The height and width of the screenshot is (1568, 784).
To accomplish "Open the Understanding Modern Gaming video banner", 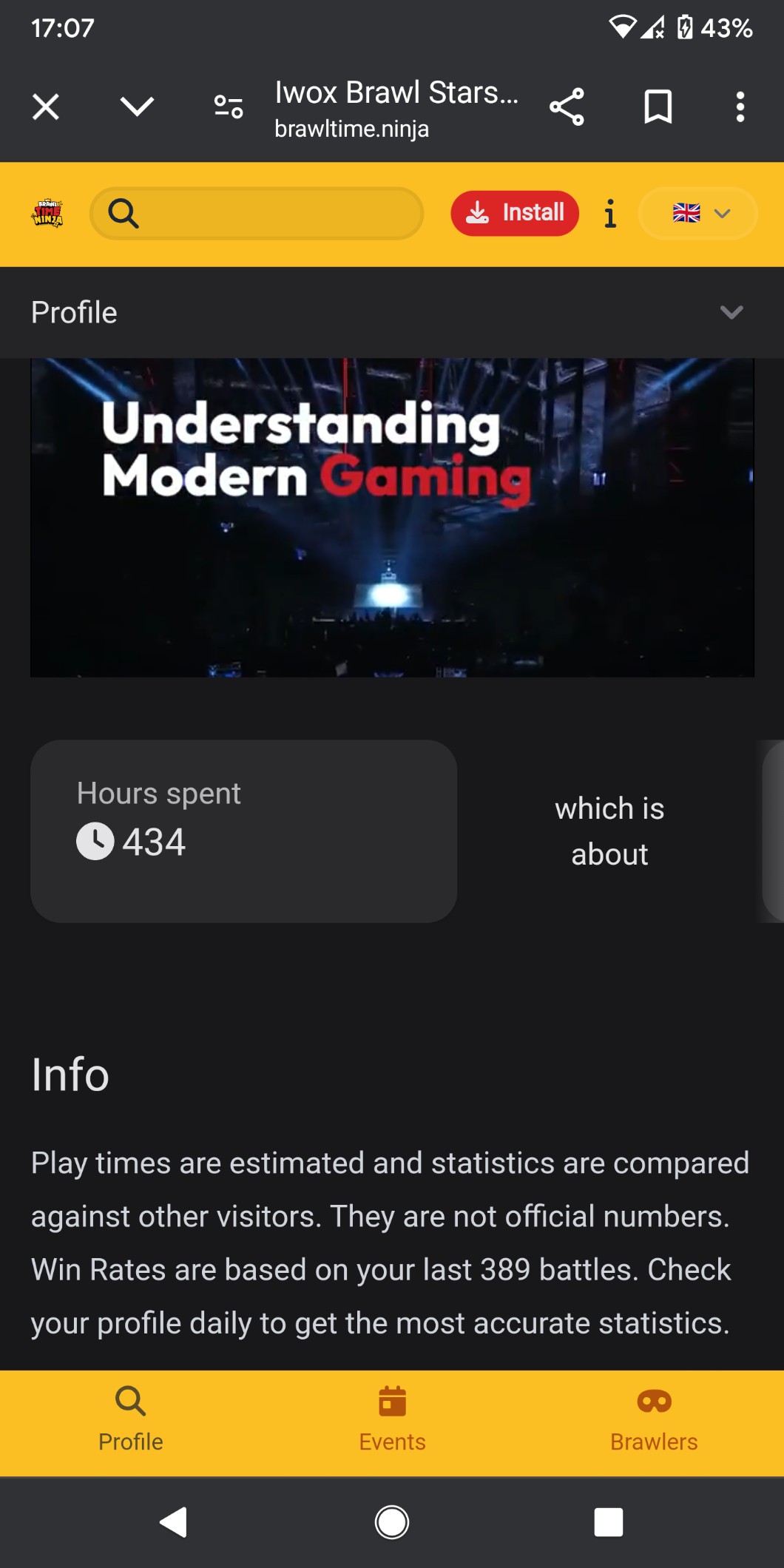I will [392, 518].
